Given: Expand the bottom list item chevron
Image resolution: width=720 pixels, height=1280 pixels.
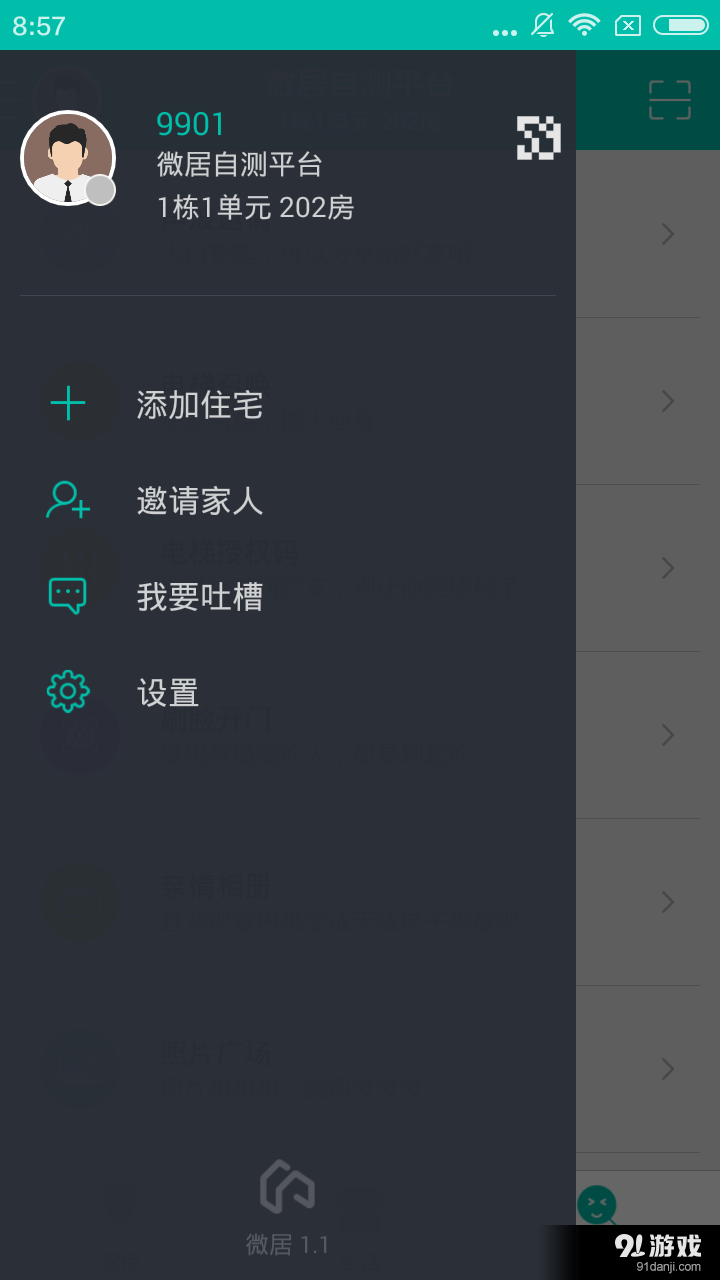Looking at the screenshot, I should 668,1069.
